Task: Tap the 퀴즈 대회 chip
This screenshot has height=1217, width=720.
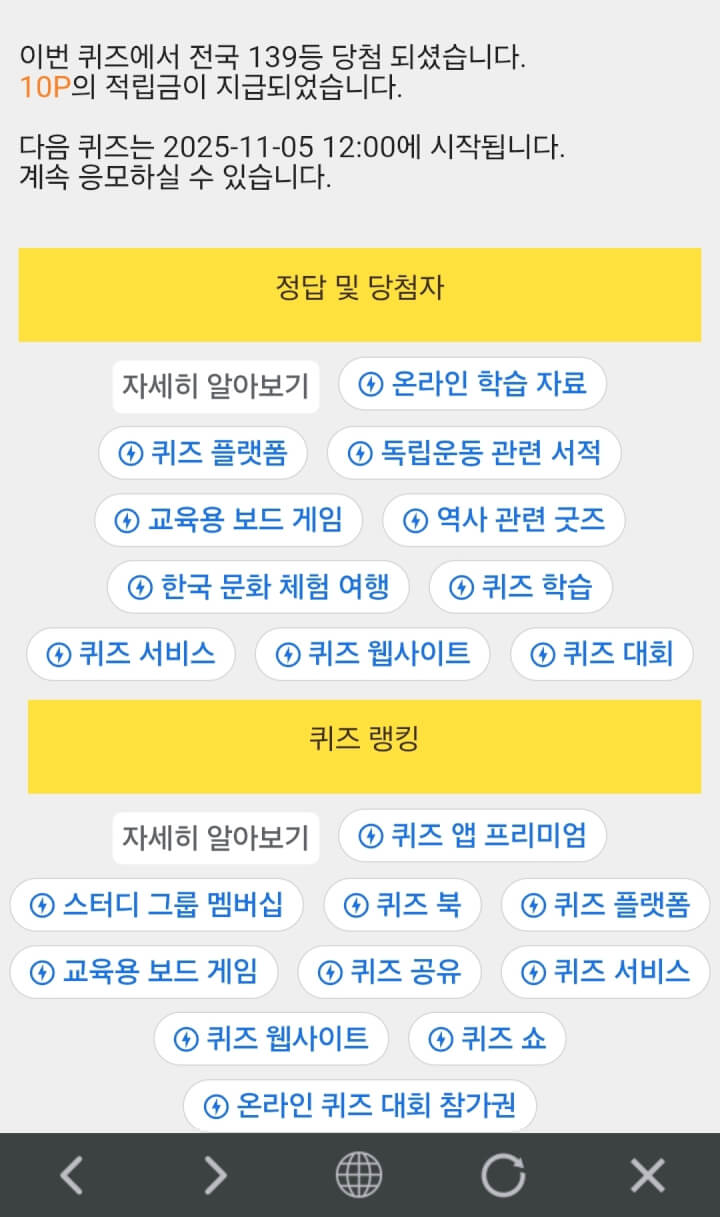Action: pos(601,655)
